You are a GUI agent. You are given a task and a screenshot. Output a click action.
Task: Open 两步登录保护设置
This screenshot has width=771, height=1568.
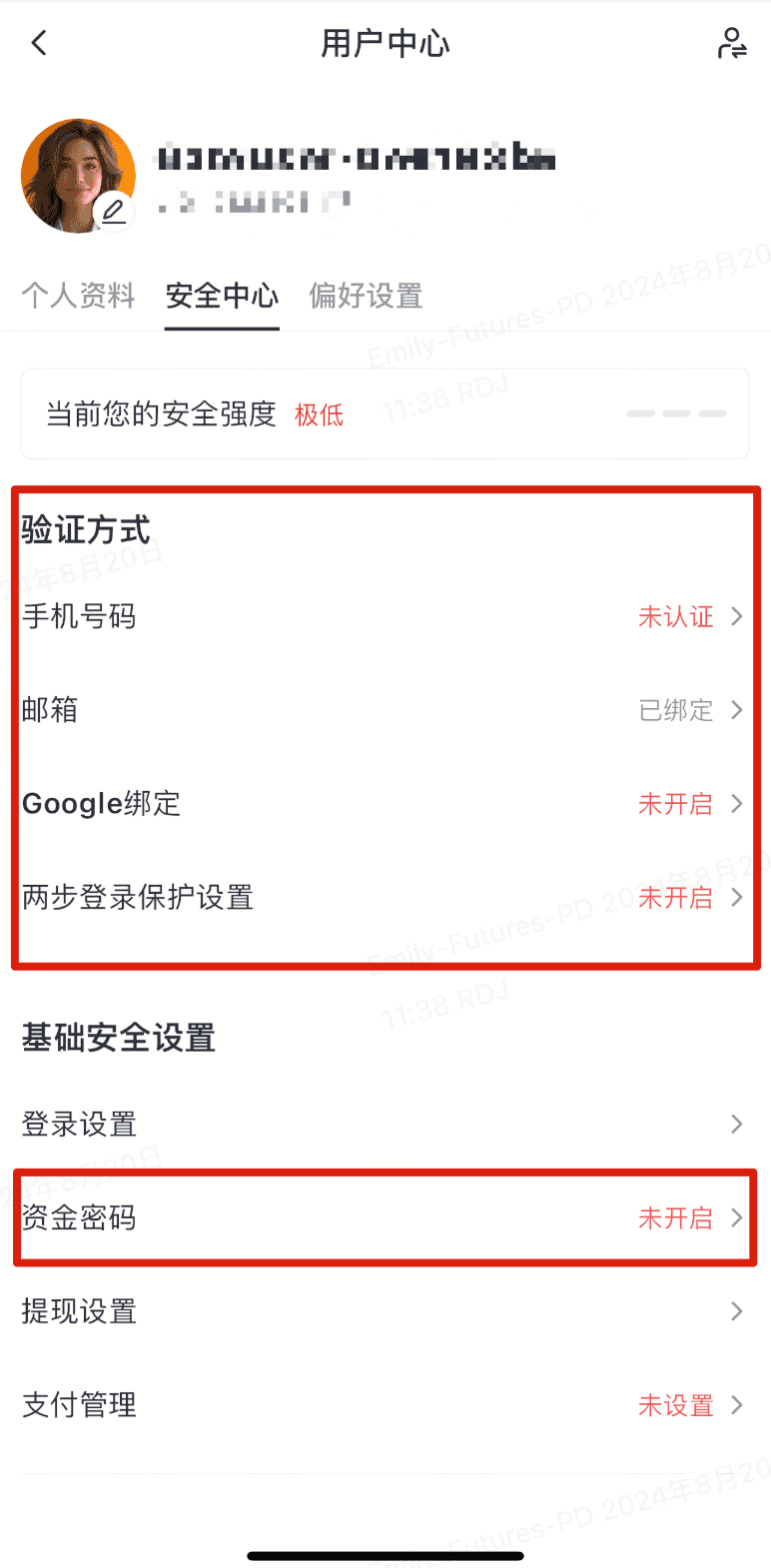pos(385,897)
